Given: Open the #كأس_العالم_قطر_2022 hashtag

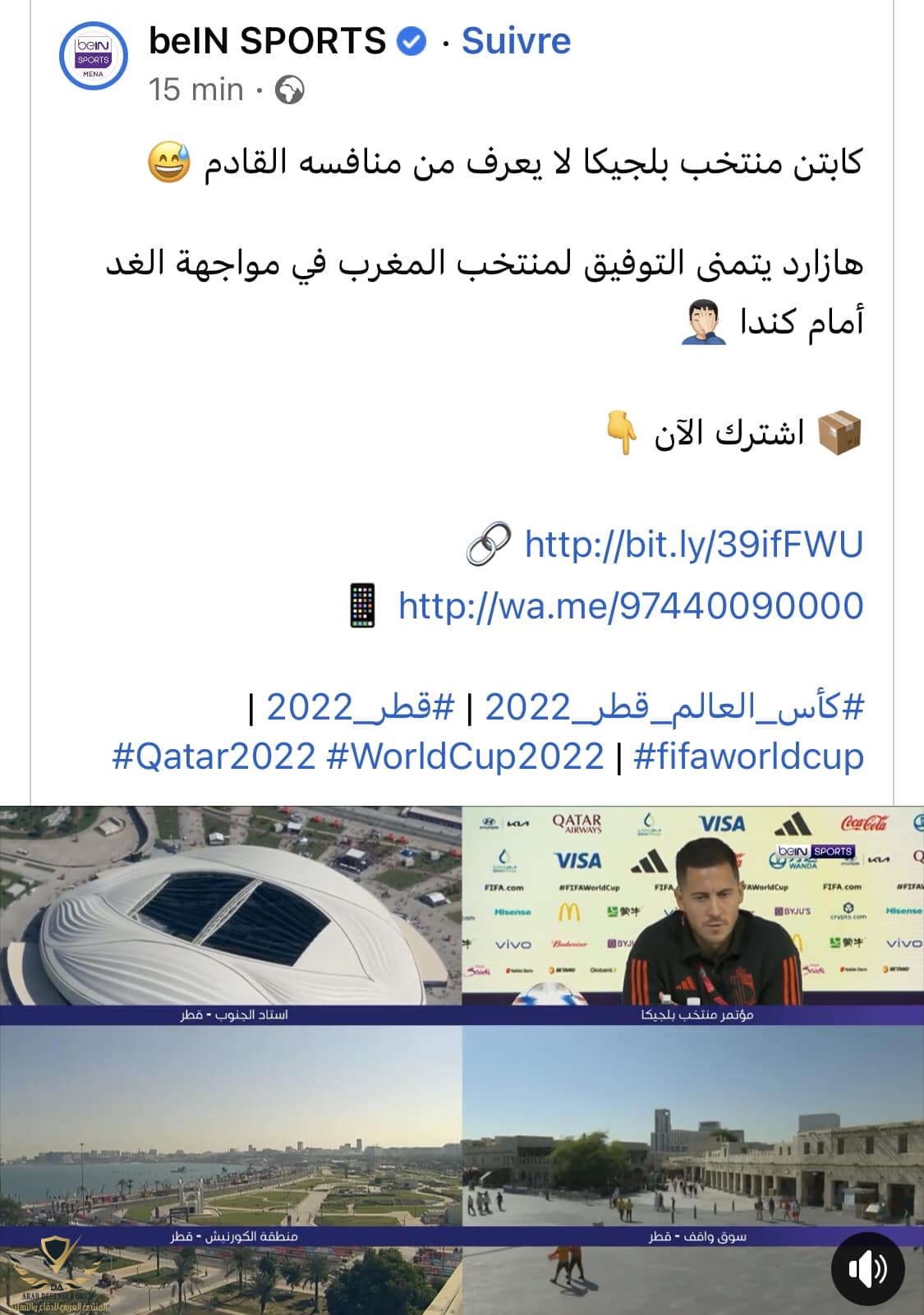Looking at the screenshot, I should [x=674, y=707].
